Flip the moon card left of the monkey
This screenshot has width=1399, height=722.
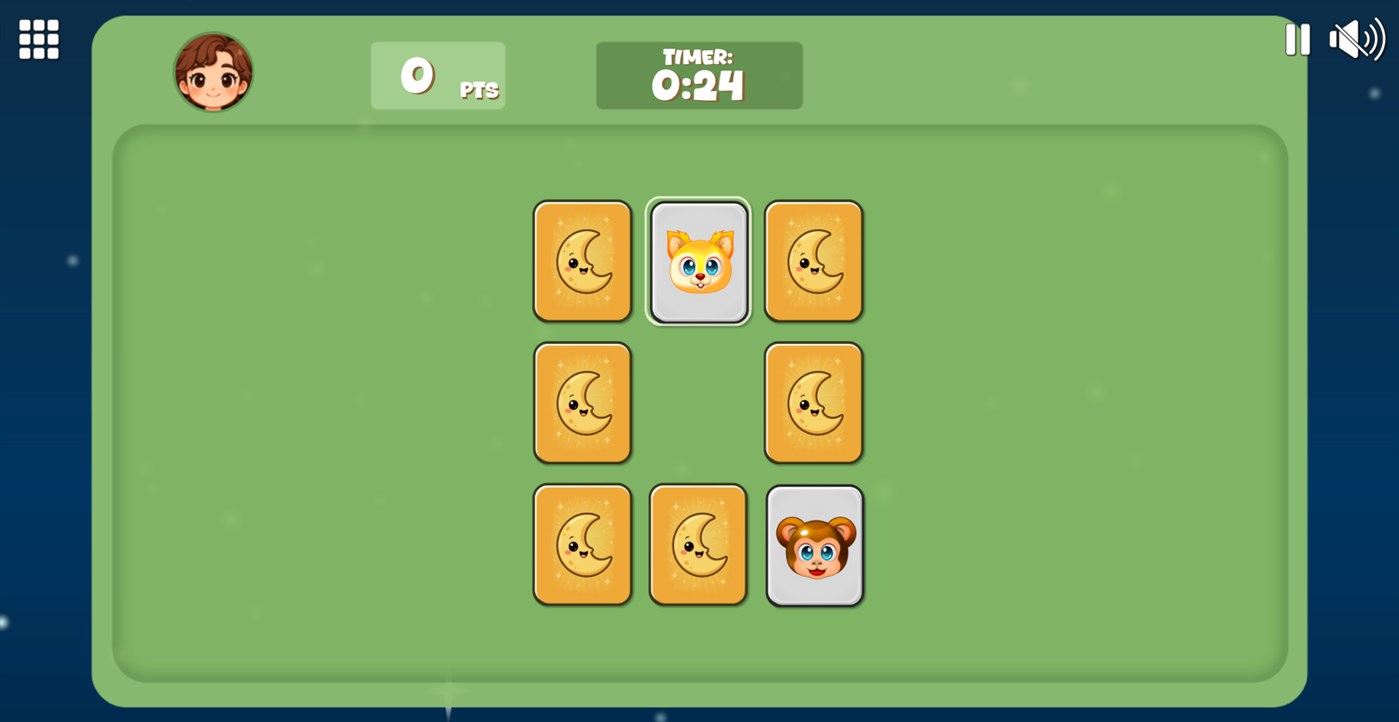coord(698,546)
